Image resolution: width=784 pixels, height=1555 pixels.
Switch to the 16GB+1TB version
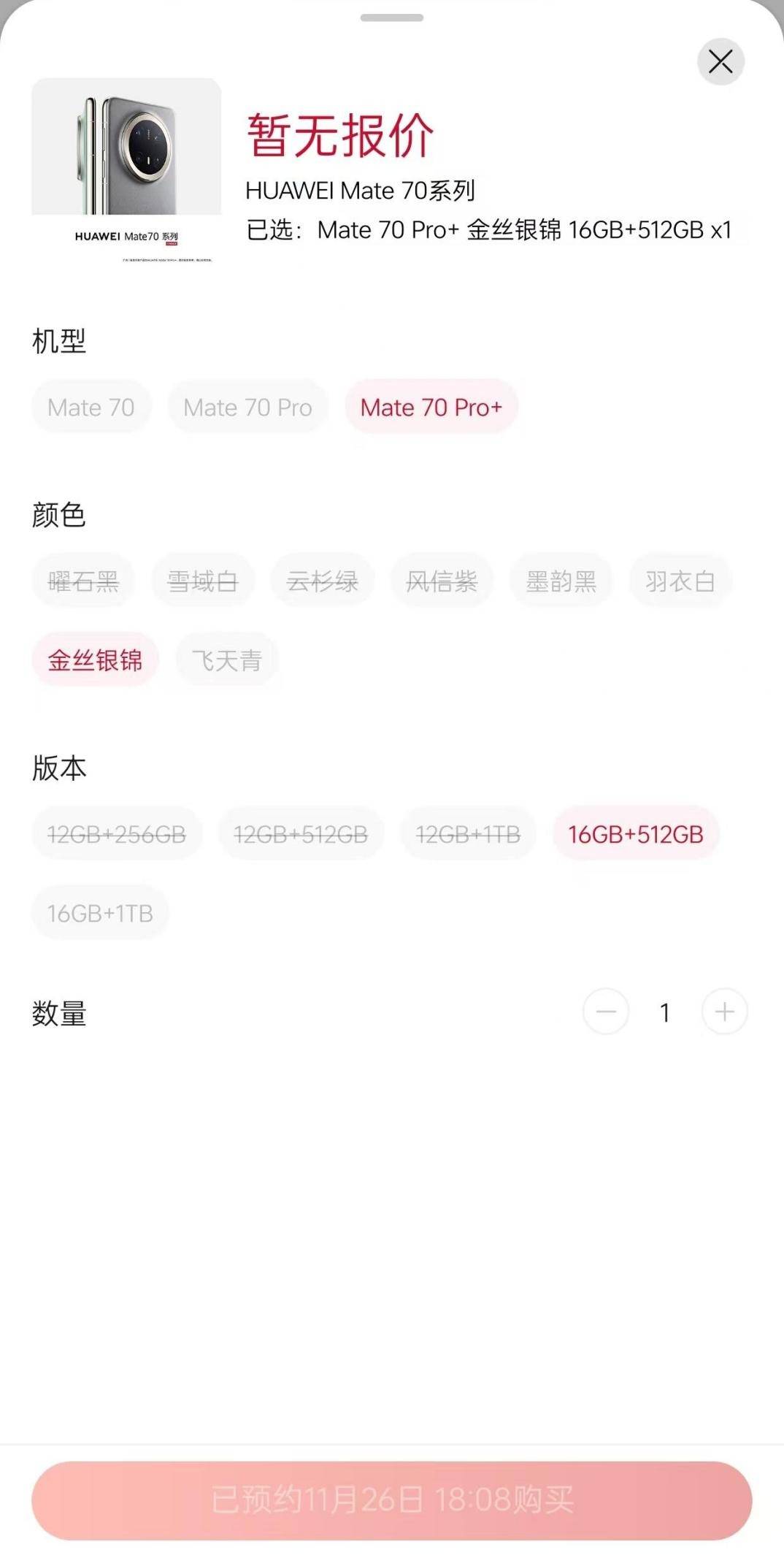100,913
